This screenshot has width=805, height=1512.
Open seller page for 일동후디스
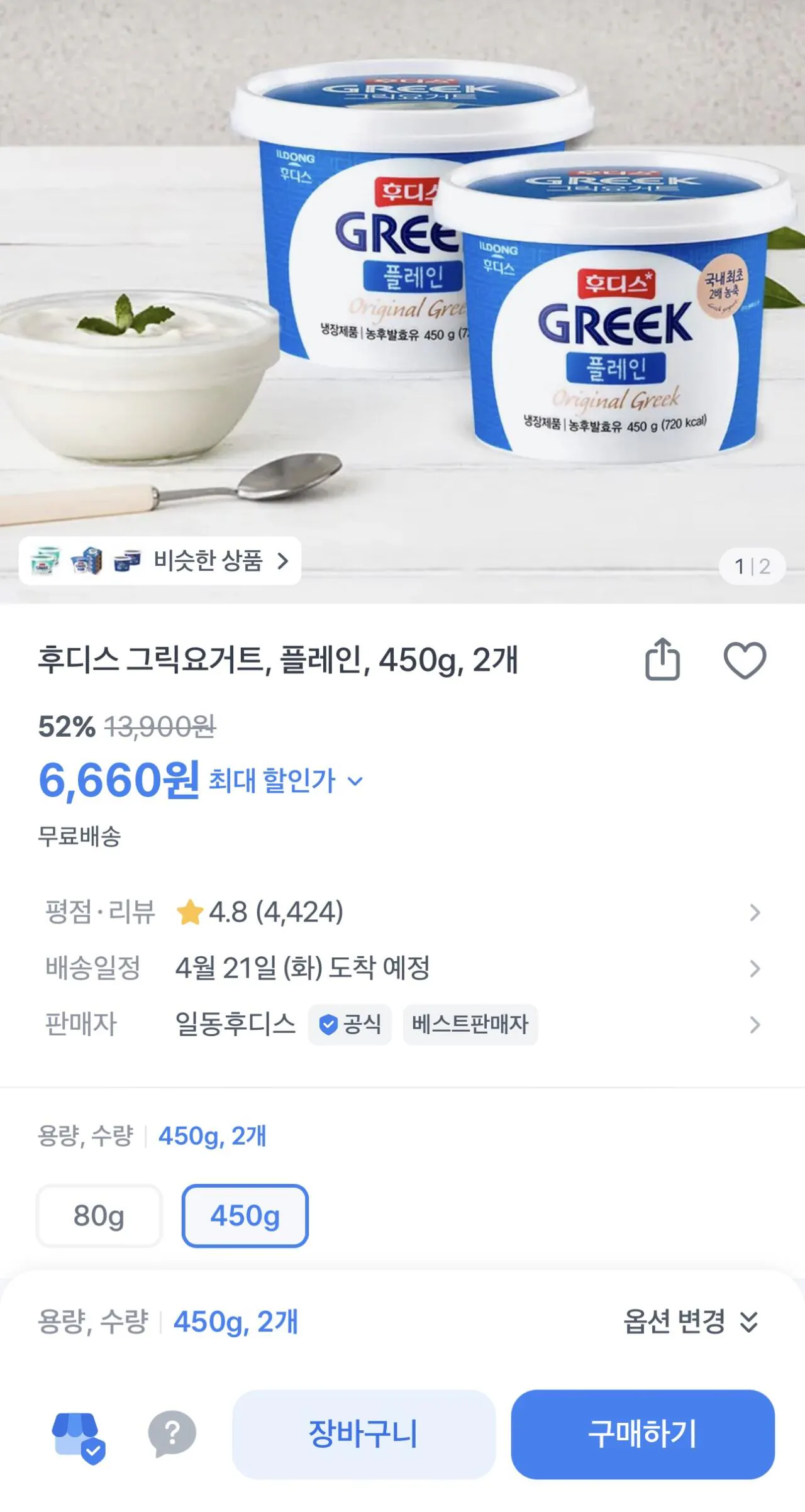click(x=236, y=1025)
